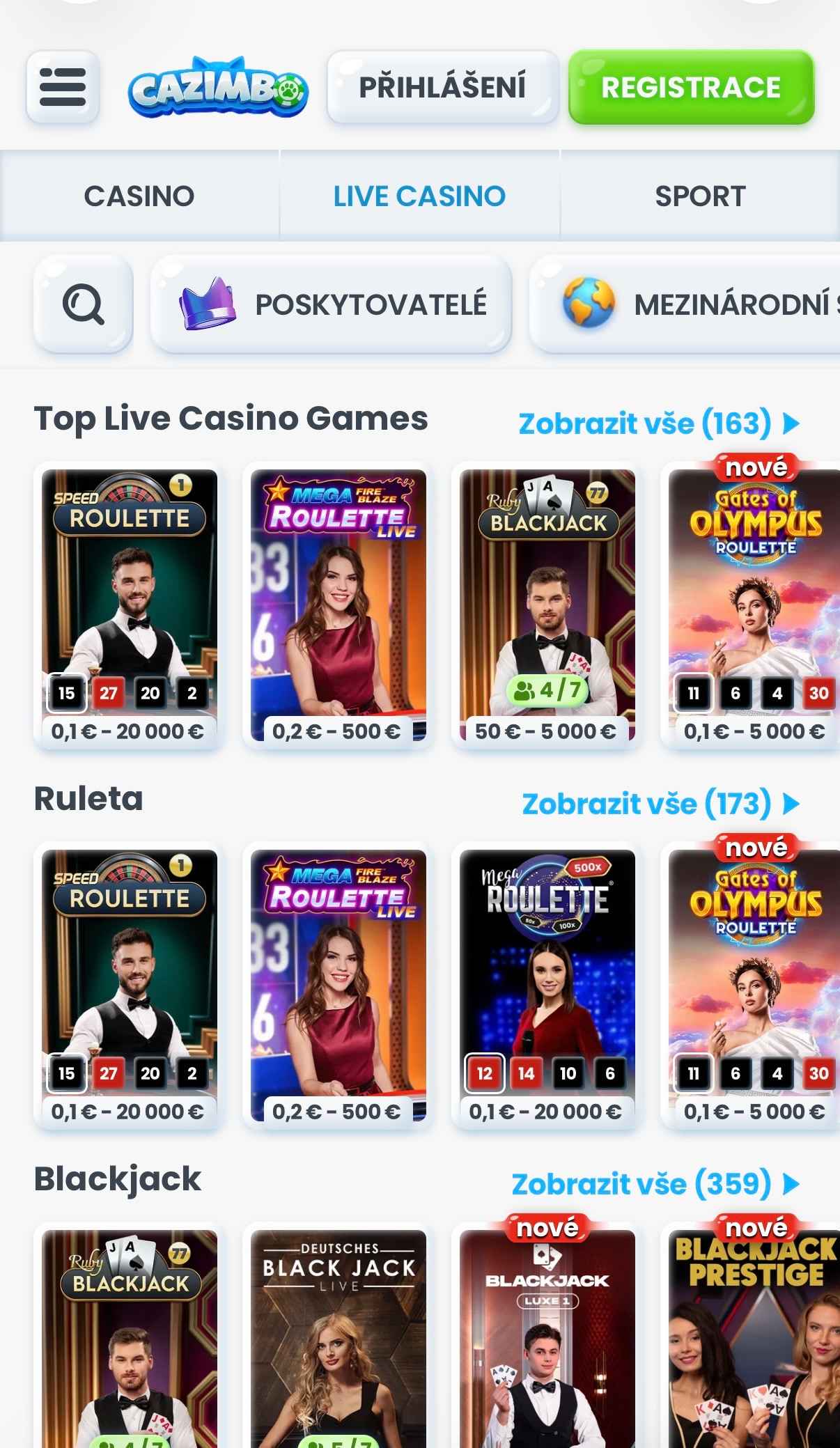Open Ruby Blackjack in Top Live Casino Games
840x1448 pixels.
[547, 605]
